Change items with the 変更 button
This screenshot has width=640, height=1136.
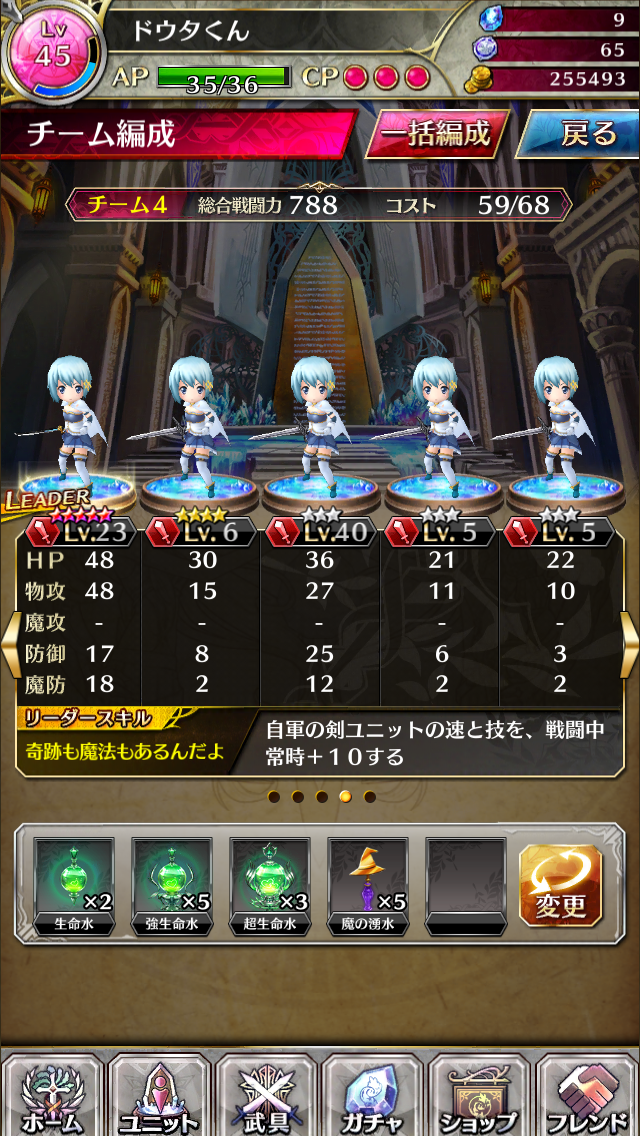click(560, 885)
